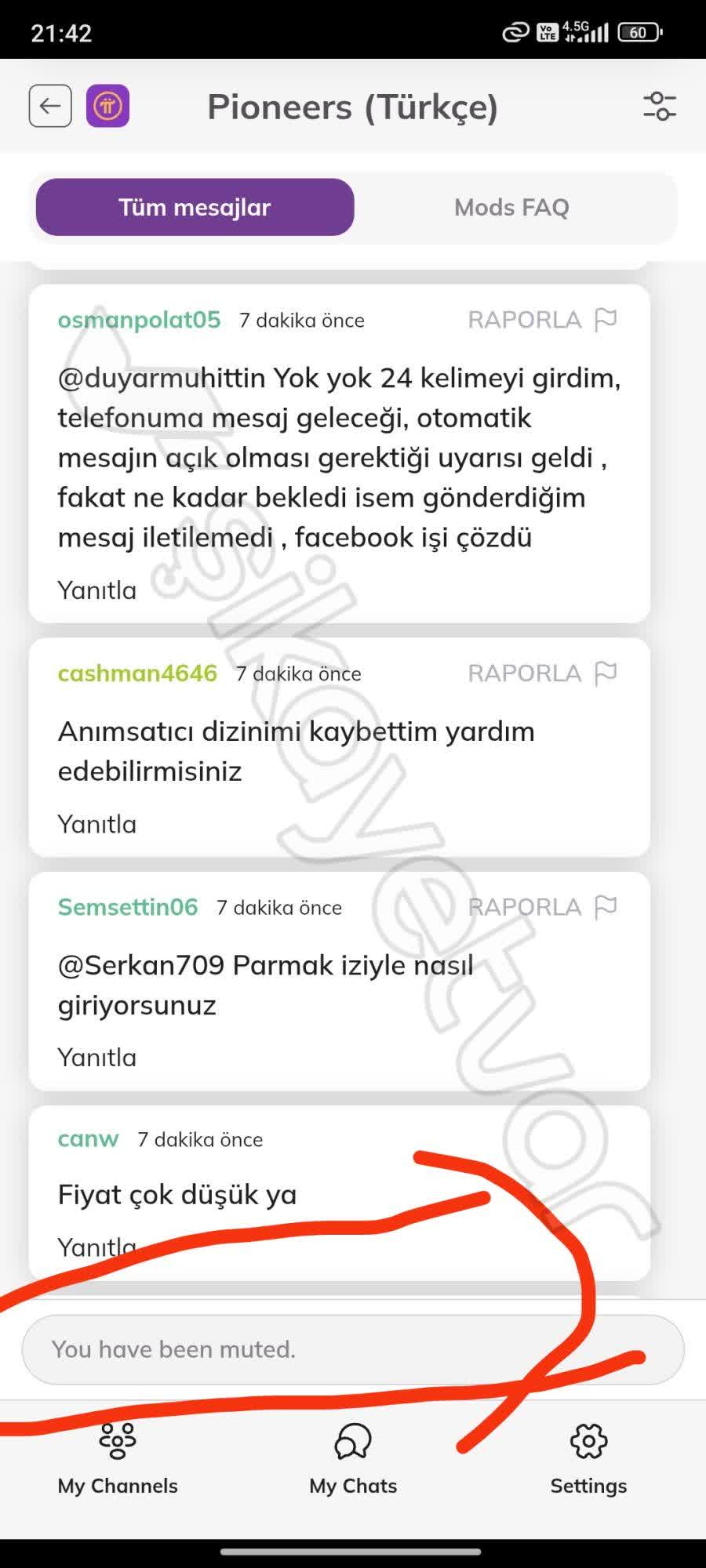Reply to osmanpolat05 with Yanıtla
The width and height of the screenshot is (706, 1568).
click(x=96, y=590)
